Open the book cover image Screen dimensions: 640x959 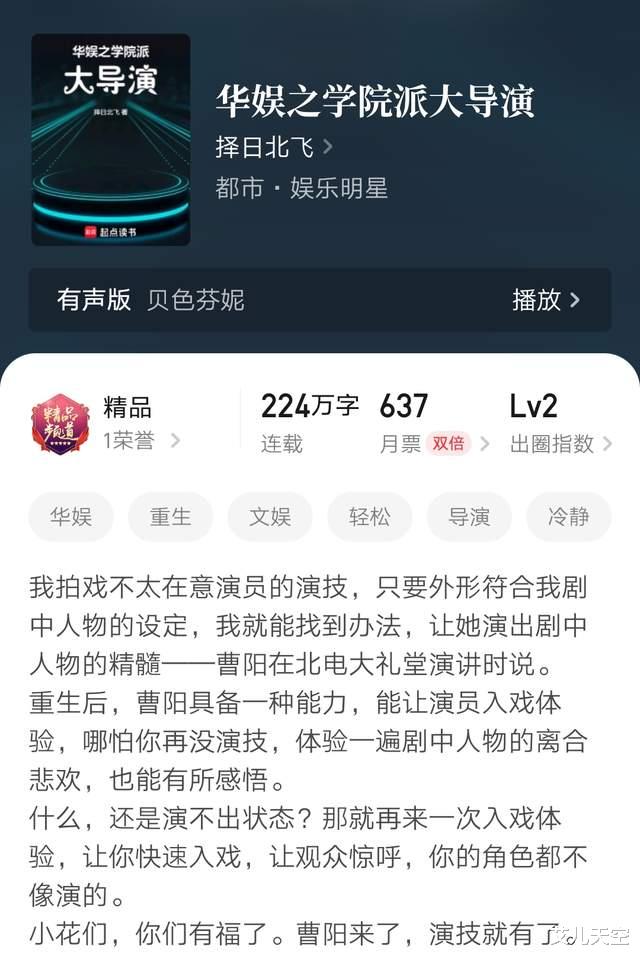click(111, 139)
